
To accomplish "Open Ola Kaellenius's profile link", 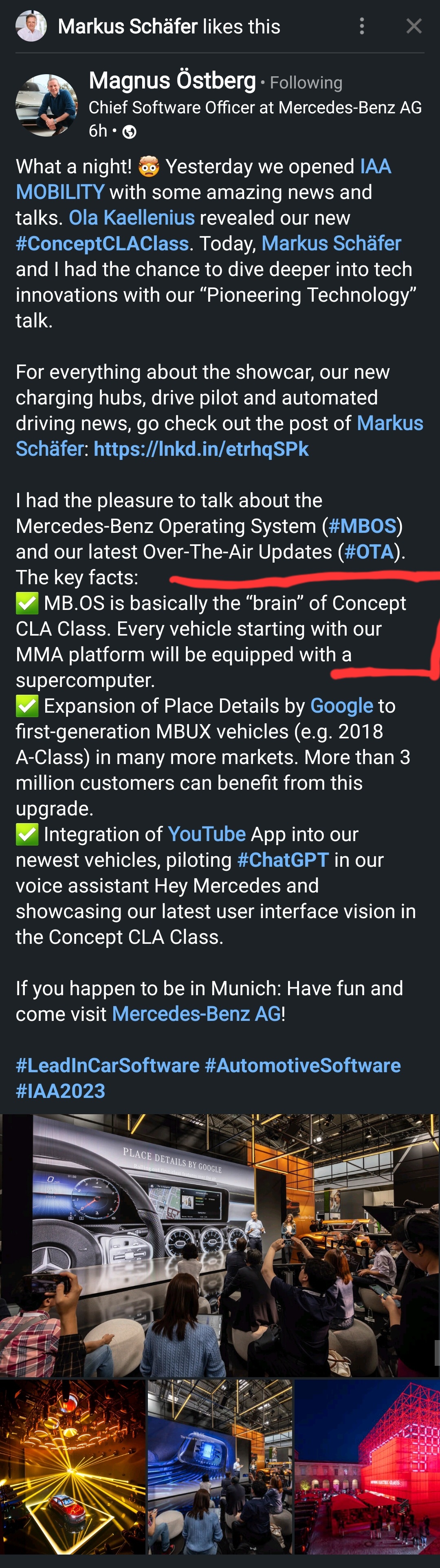I will pos(132,217).
